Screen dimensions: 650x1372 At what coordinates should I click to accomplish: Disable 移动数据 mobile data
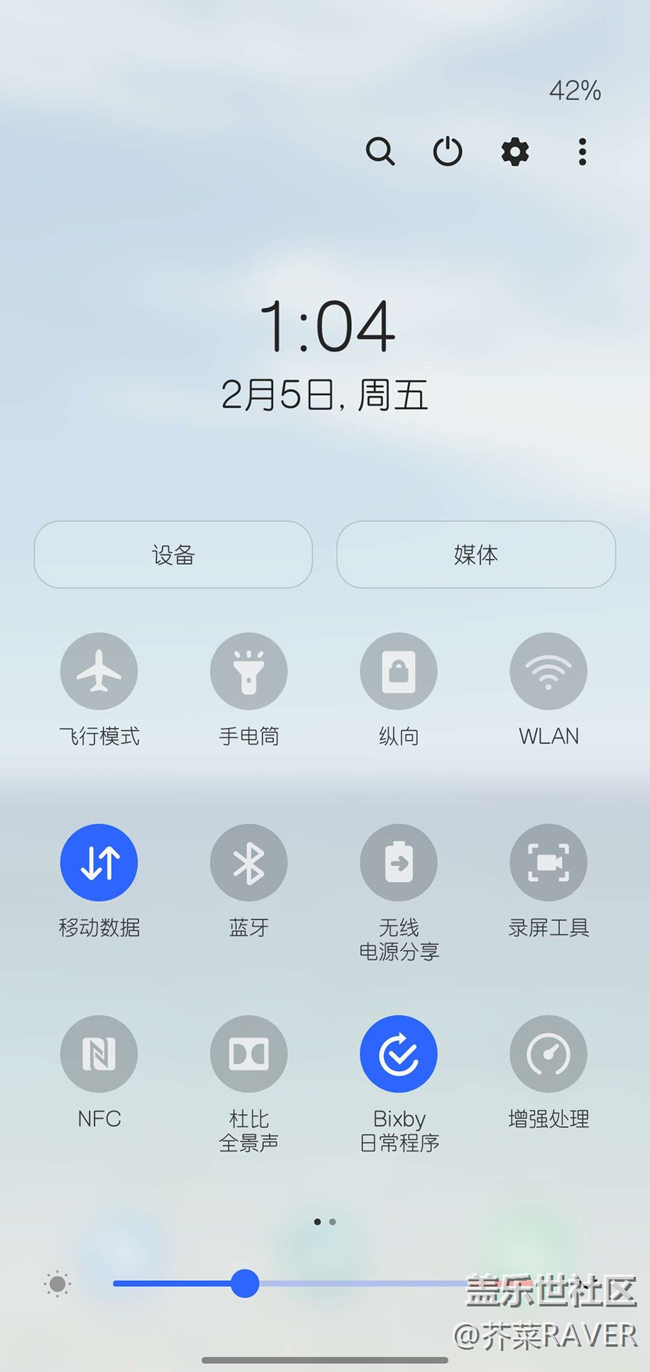[x=99, y=862]
